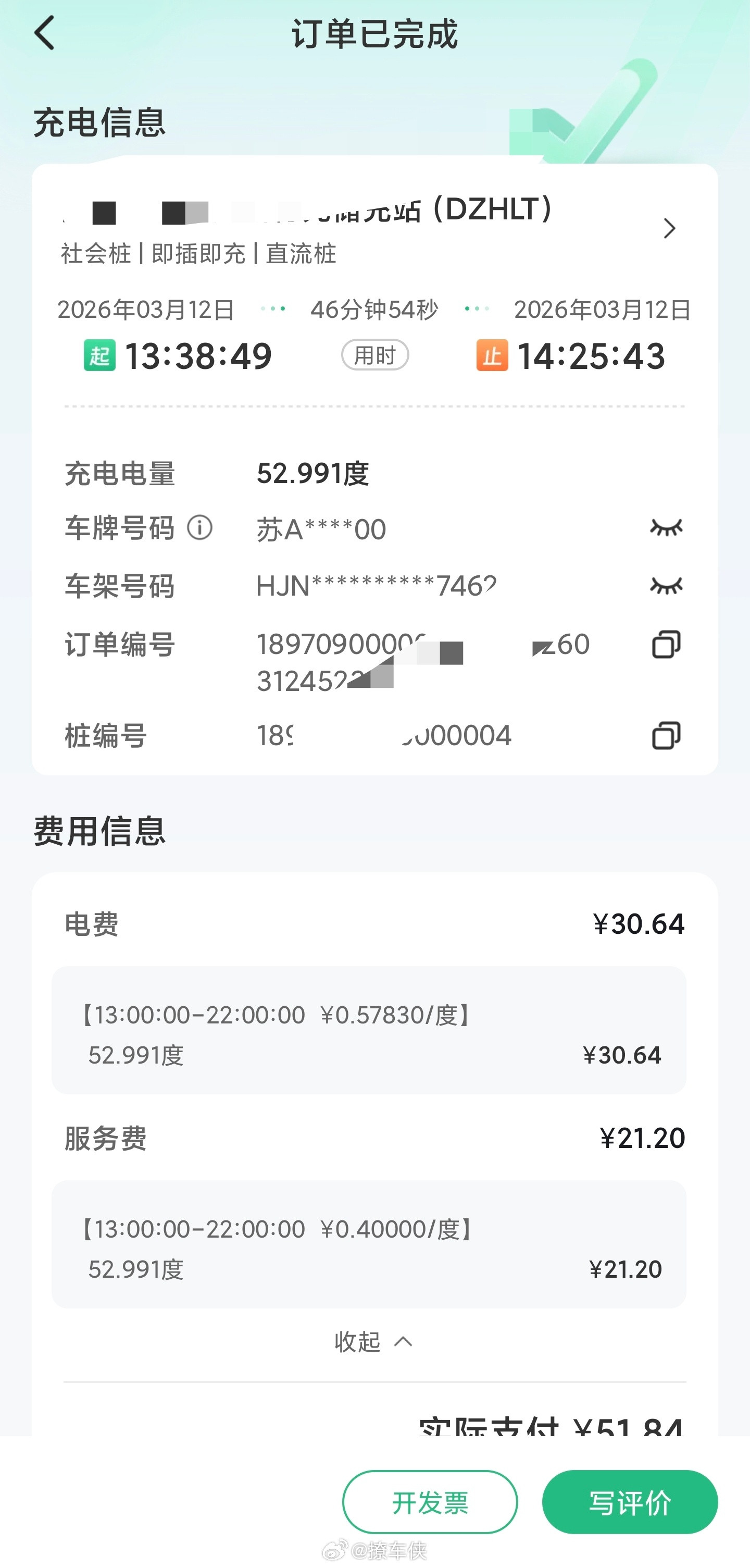
Task: Copy the 桩编号 pile number
Action: click(x=667, y=736)
